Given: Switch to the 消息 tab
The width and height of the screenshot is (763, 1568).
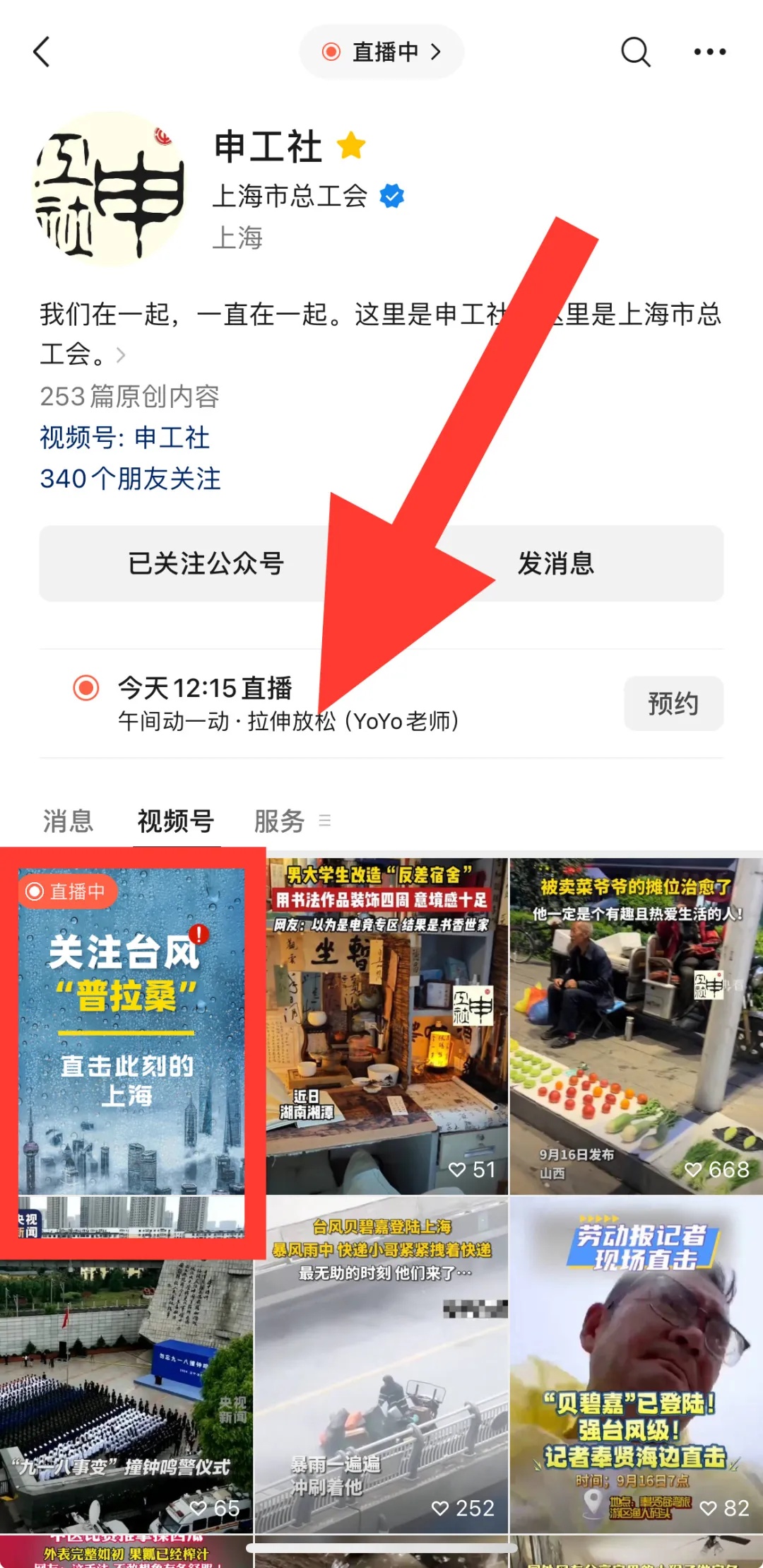Looking at the screenshot, I should [x=68, y=821].
